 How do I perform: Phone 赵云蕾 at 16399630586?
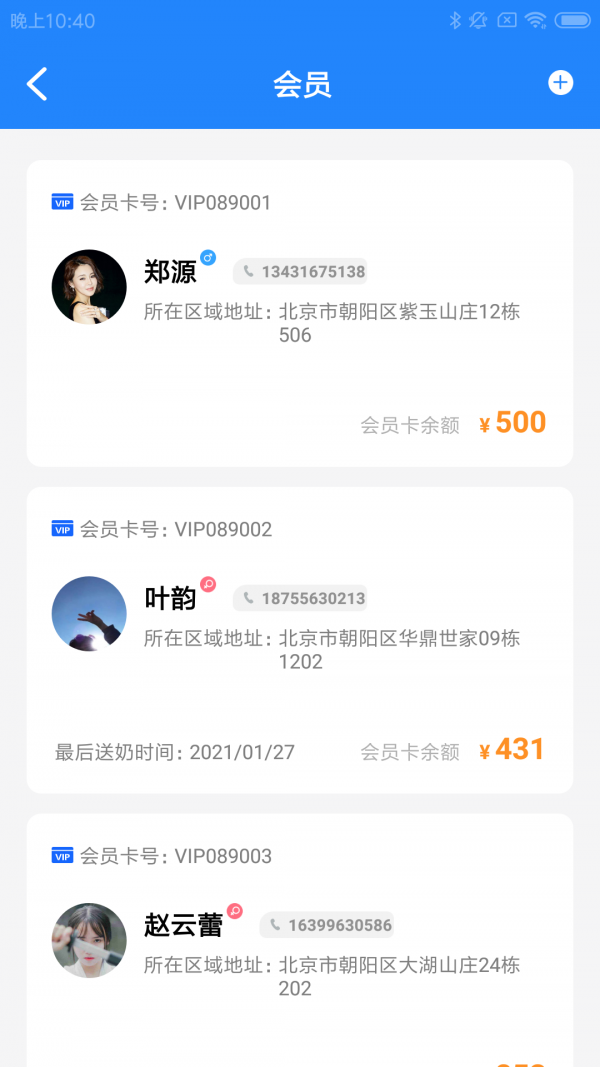[328, 926]
